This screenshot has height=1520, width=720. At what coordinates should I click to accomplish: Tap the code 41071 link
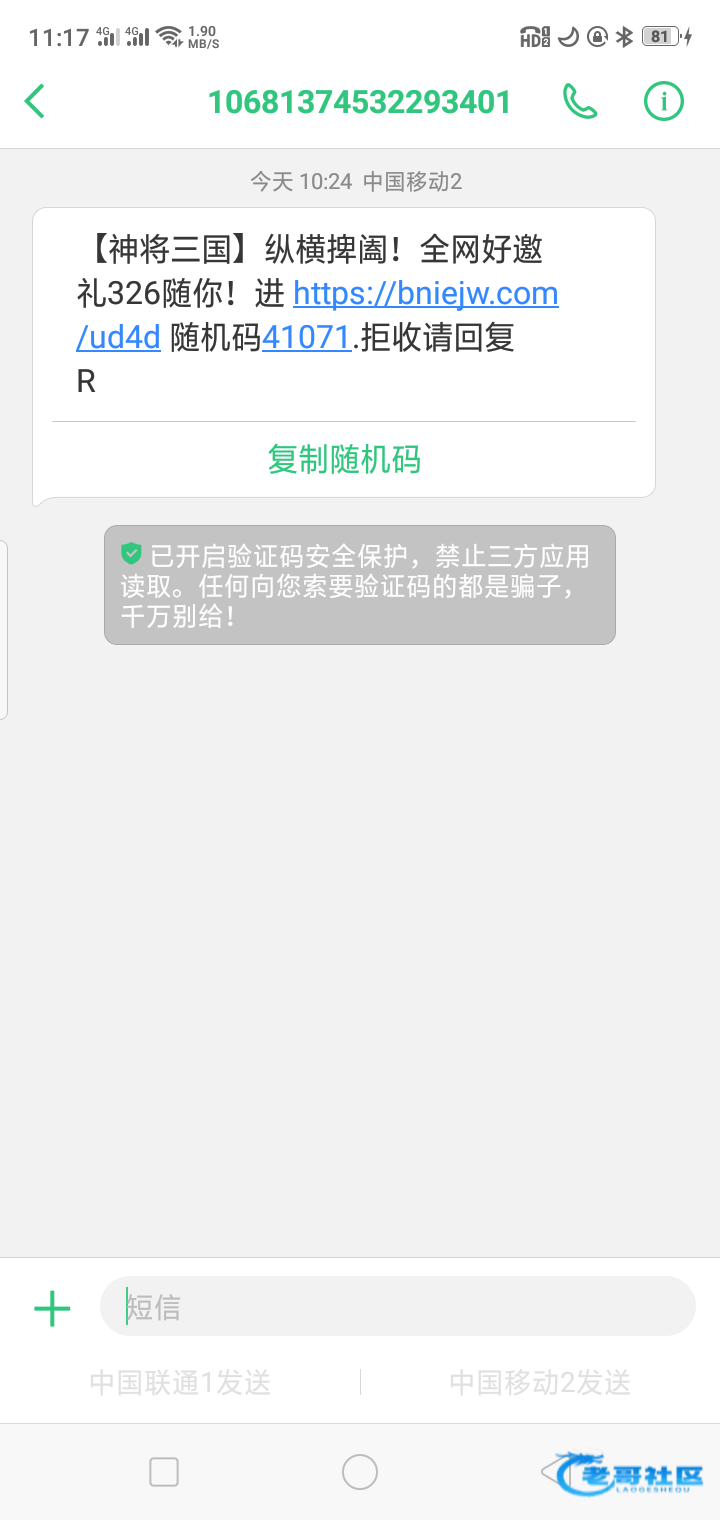click(x=305, y=339)
